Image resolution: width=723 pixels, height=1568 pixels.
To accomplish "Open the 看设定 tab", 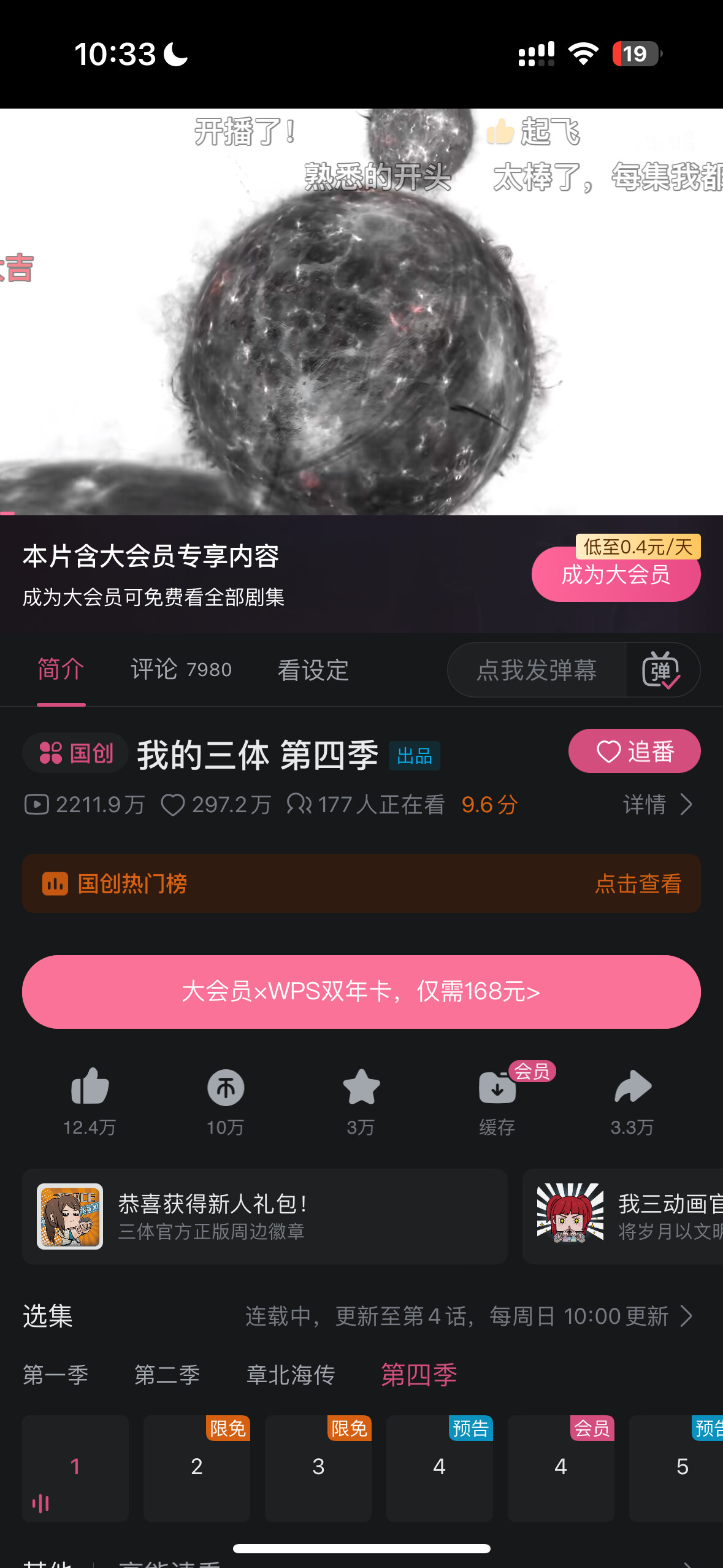I will (313, 669).
